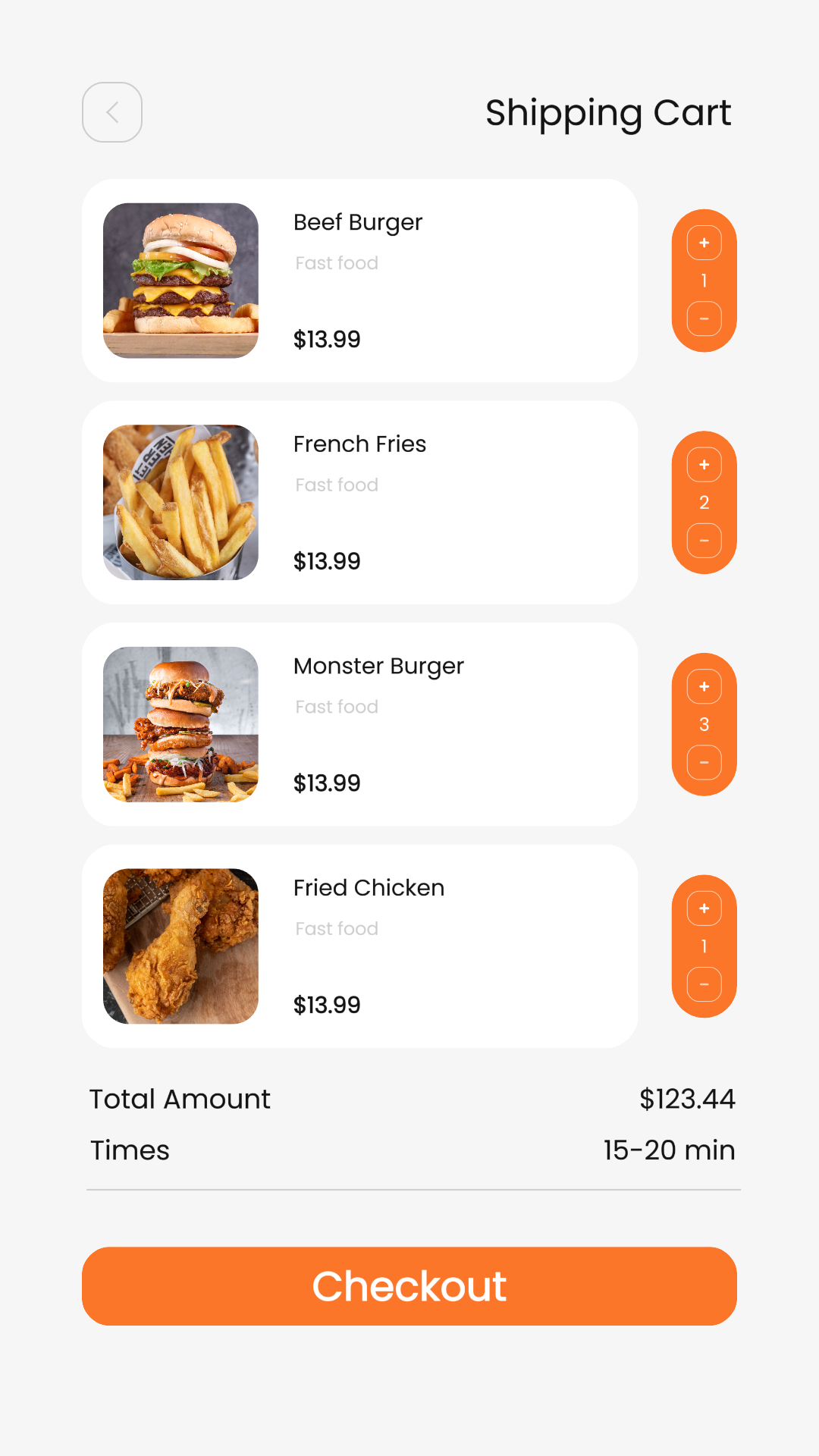The height and width of the screenshot is (1456, 819).
Task: Select the Beef Burger item name
Action: tap(358, 222)
